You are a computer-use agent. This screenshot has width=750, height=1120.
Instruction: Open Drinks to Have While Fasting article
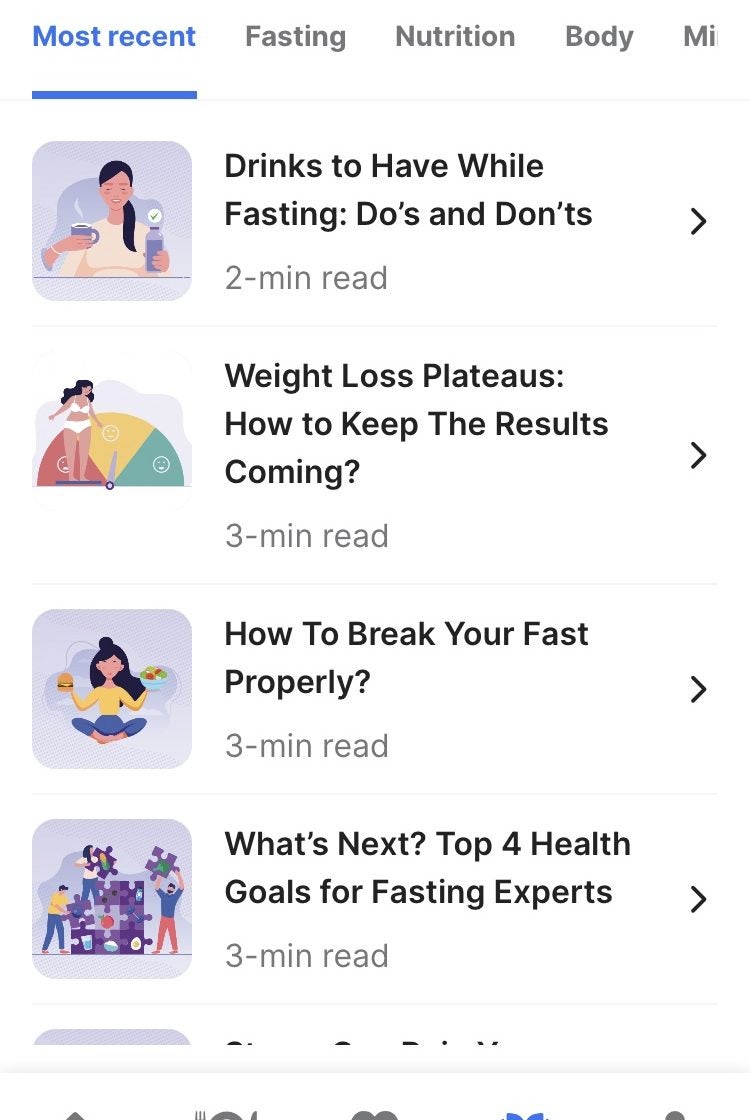[408, 220]
